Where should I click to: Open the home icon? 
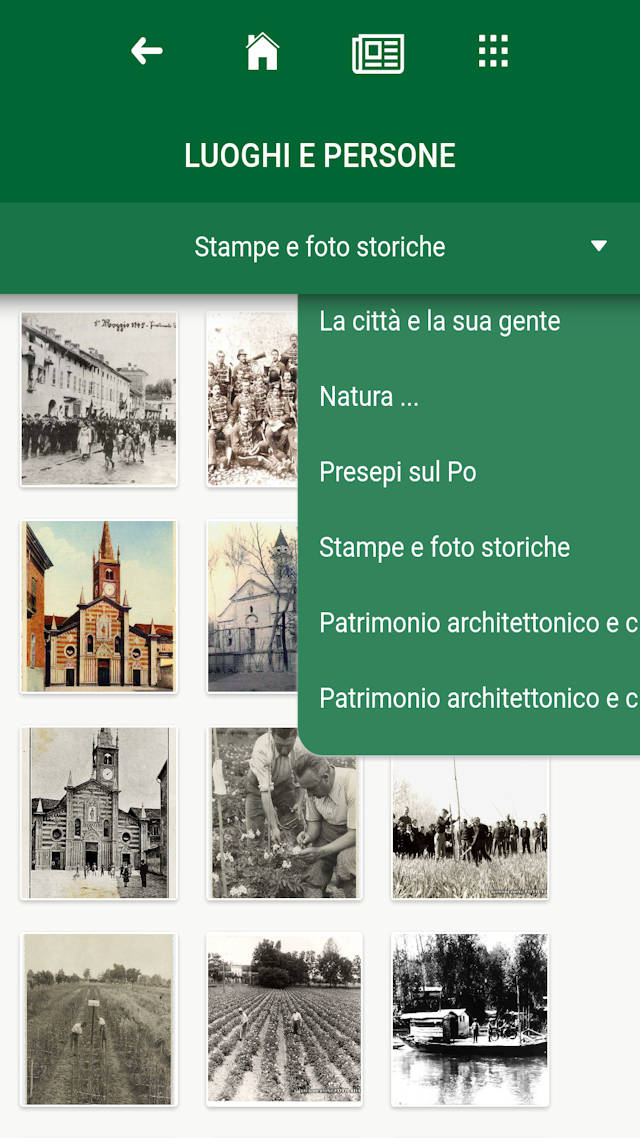click(x=262, y=51)
